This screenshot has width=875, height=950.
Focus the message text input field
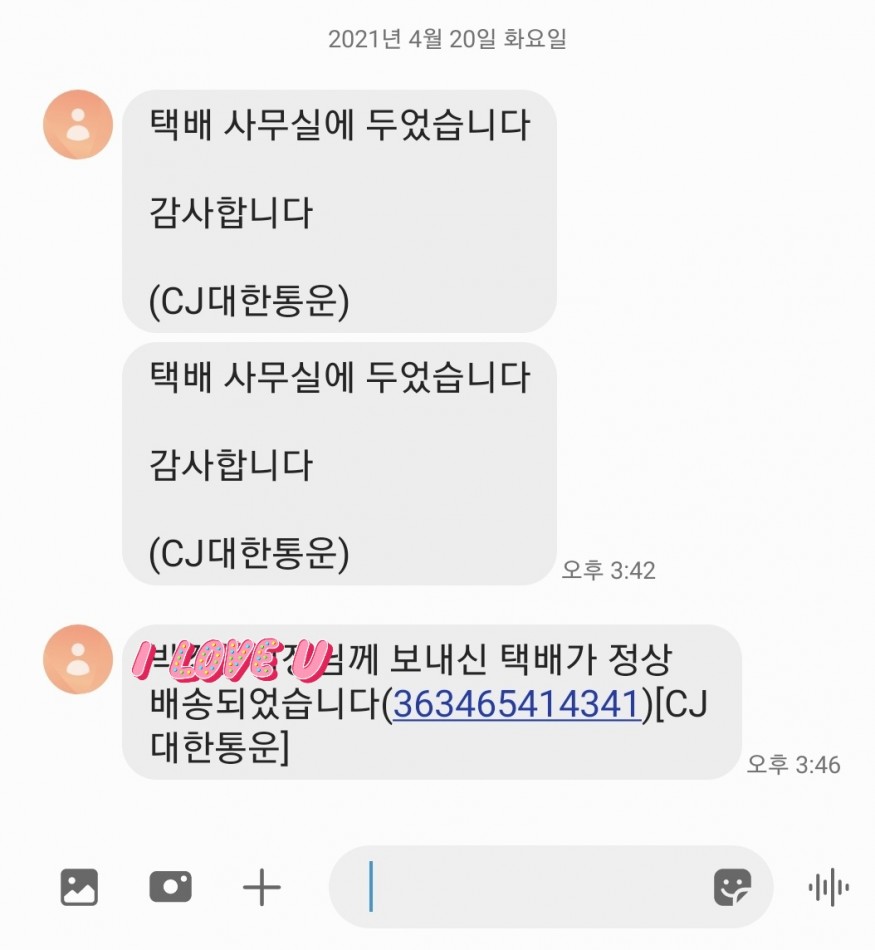[530, 886]
